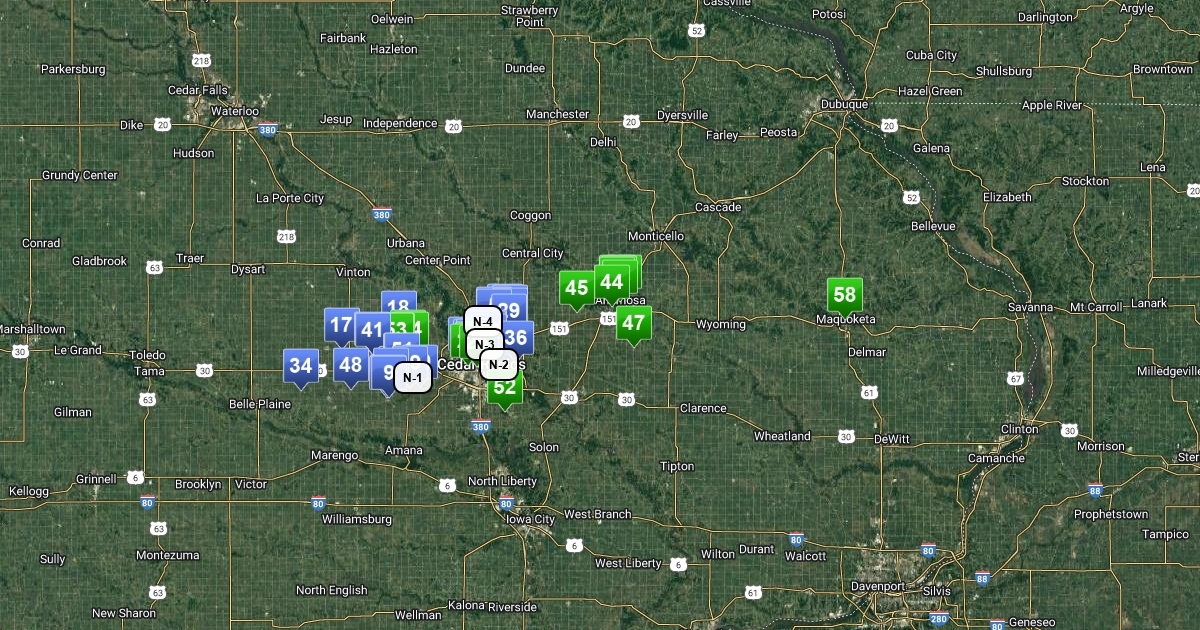Select map marker 58 near Maquoketa
The image size is (1200, 630).
845,295
